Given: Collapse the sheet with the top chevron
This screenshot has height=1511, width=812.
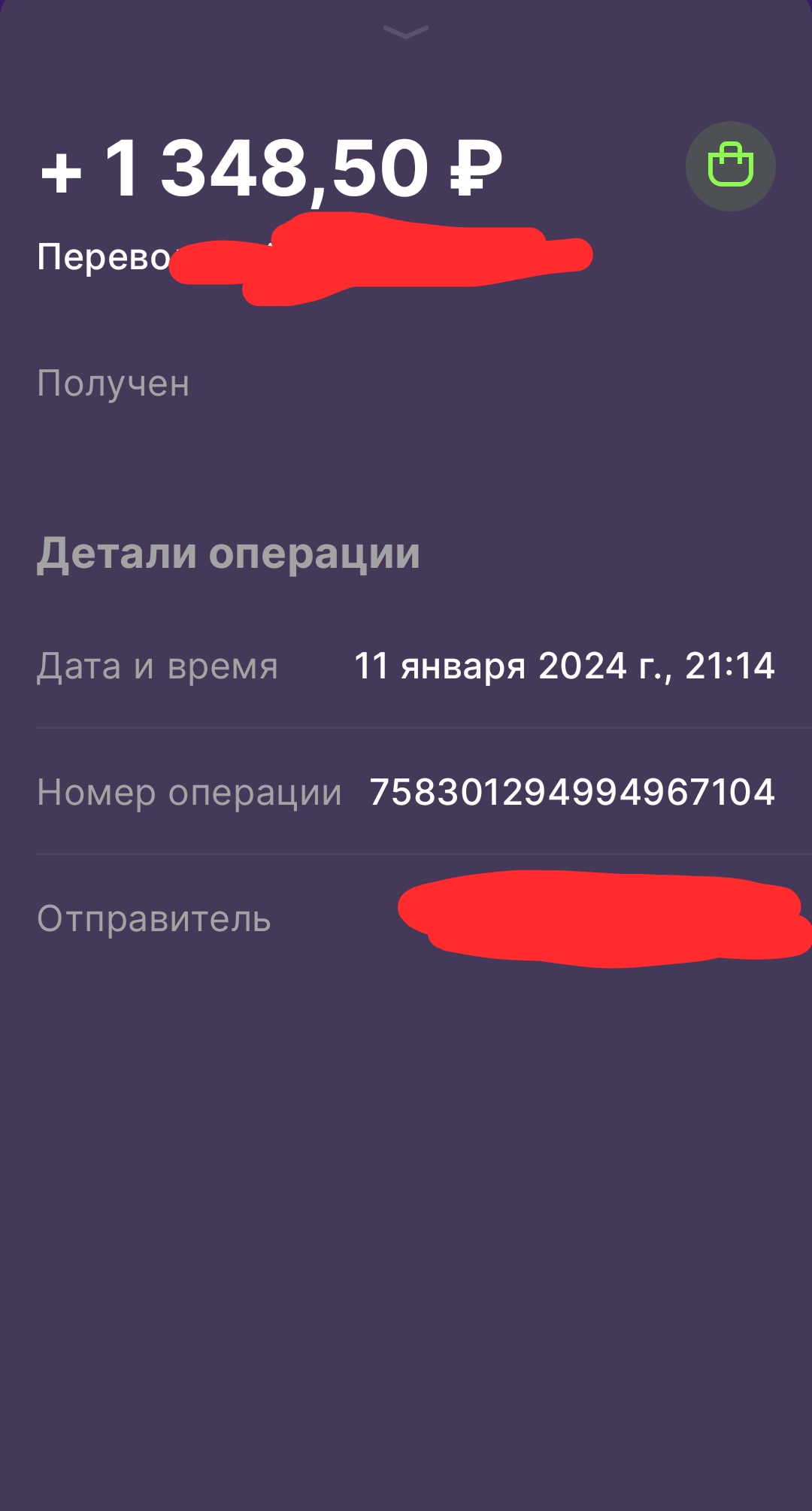Looking at the screenshot, I should click(406, 32).
